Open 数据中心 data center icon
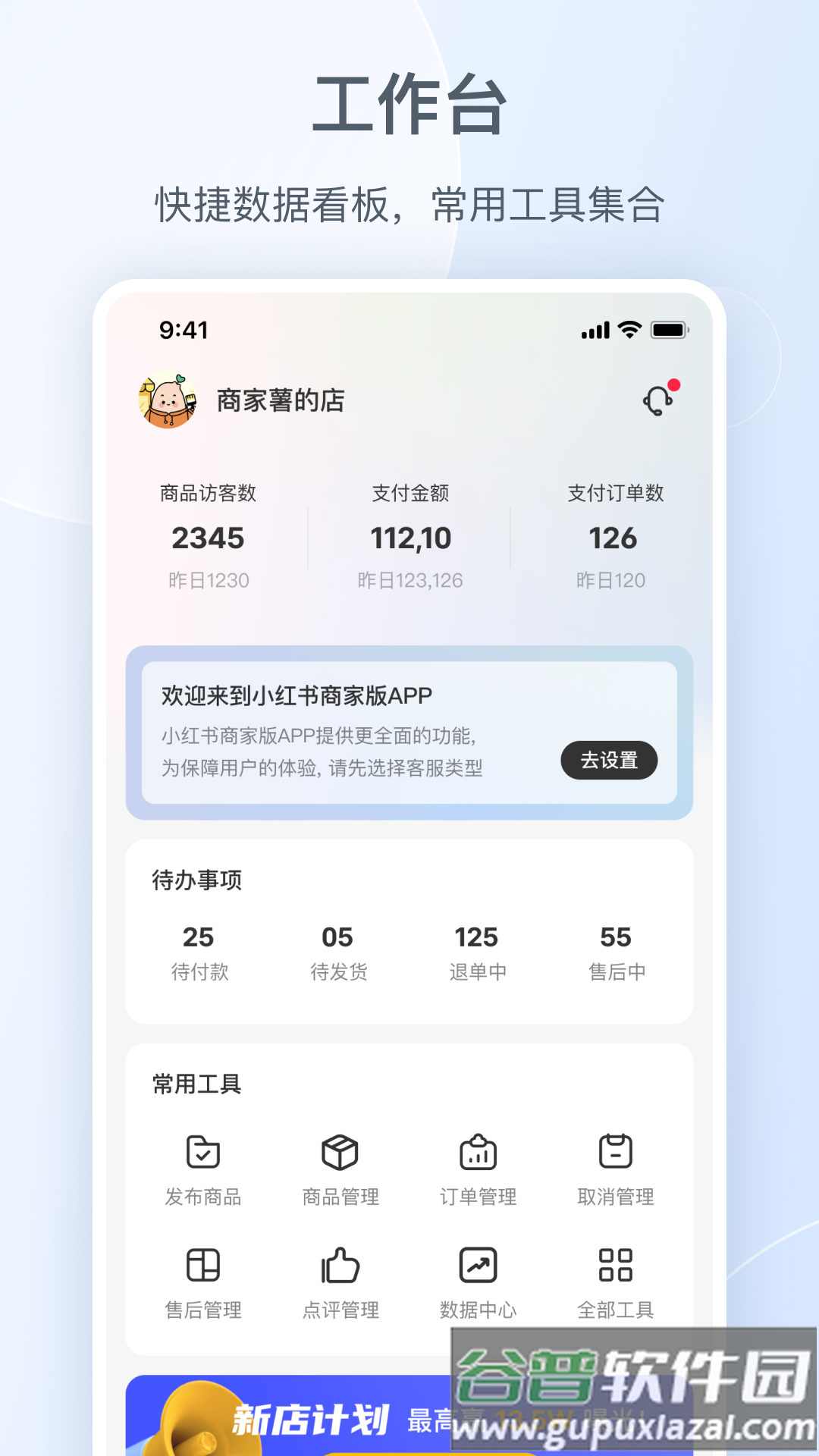This screenshot has height=1456, width=819. (x=478, y=1265)
